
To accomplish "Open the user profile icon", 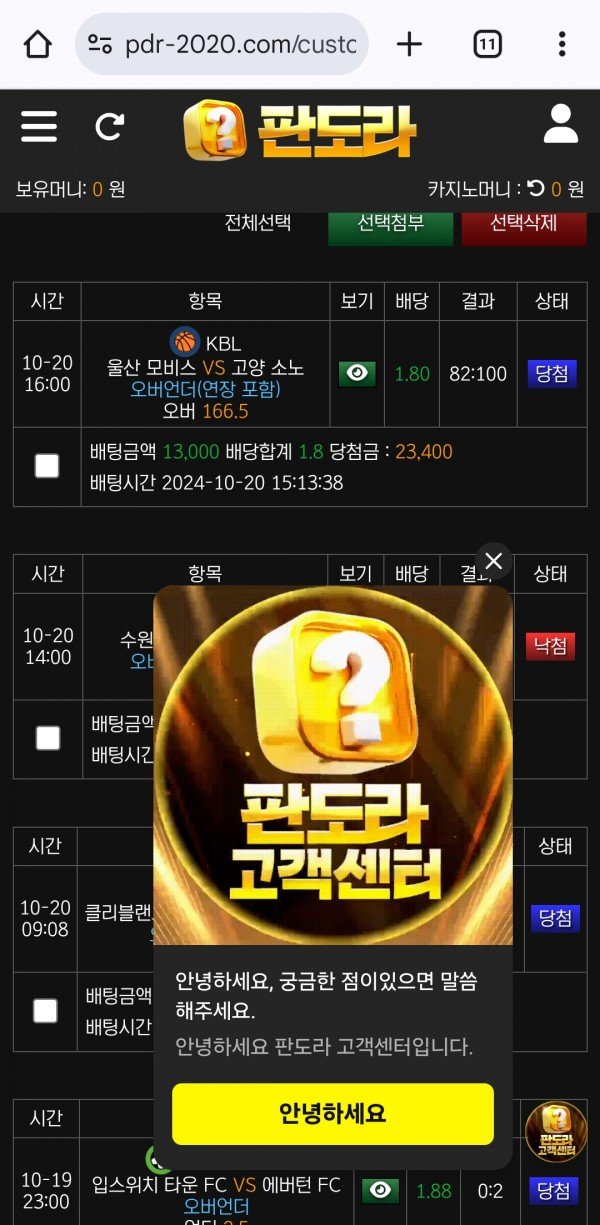I will click(560, 125).
